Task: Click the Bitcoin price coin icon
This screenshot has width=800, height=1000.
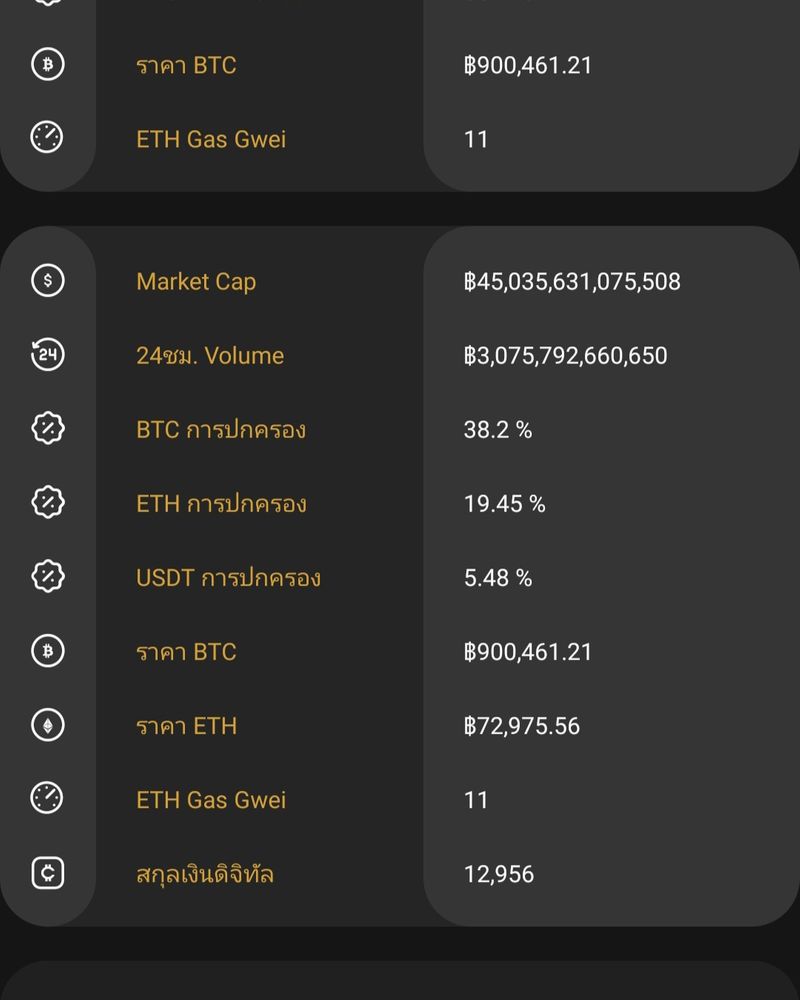Action: pos(48,651)
